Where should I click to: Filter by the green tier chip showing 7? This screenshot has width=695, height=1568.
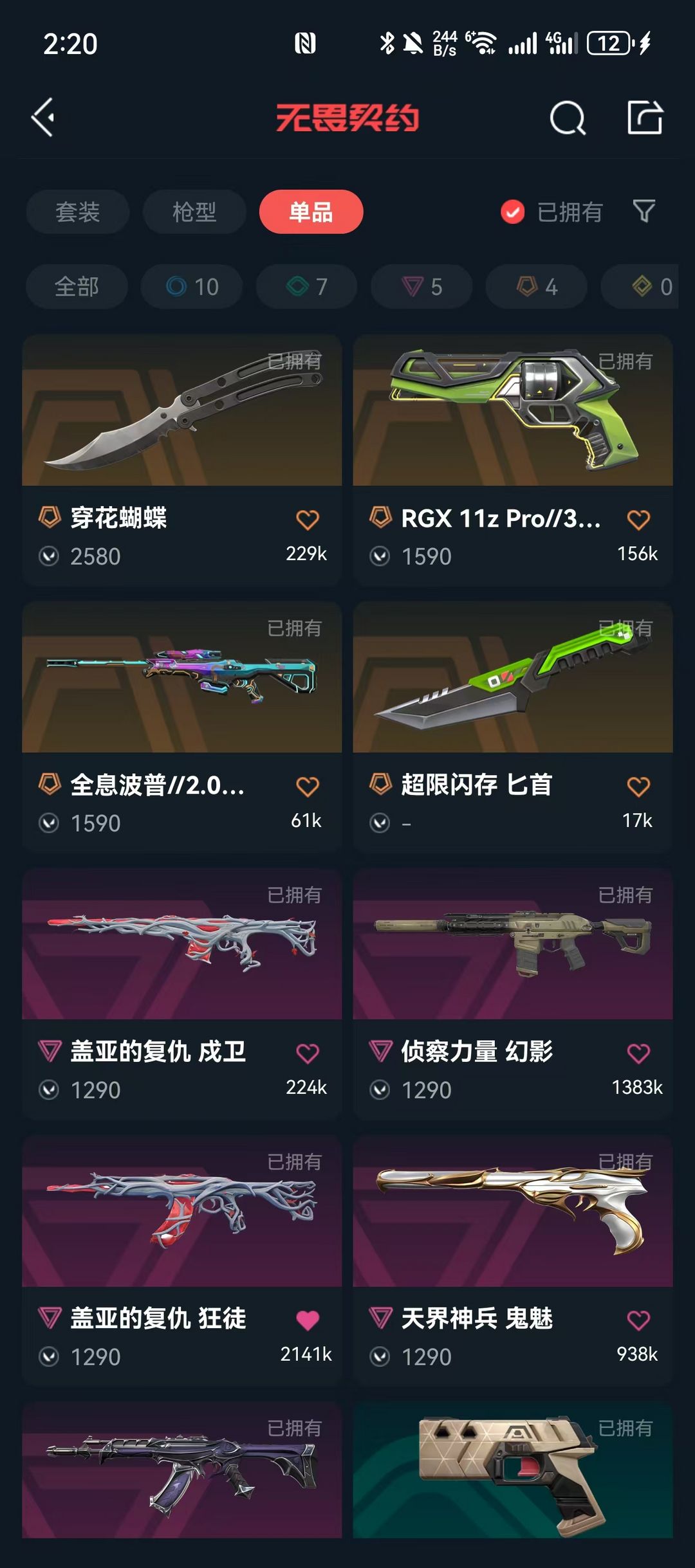tap(306, 286)
